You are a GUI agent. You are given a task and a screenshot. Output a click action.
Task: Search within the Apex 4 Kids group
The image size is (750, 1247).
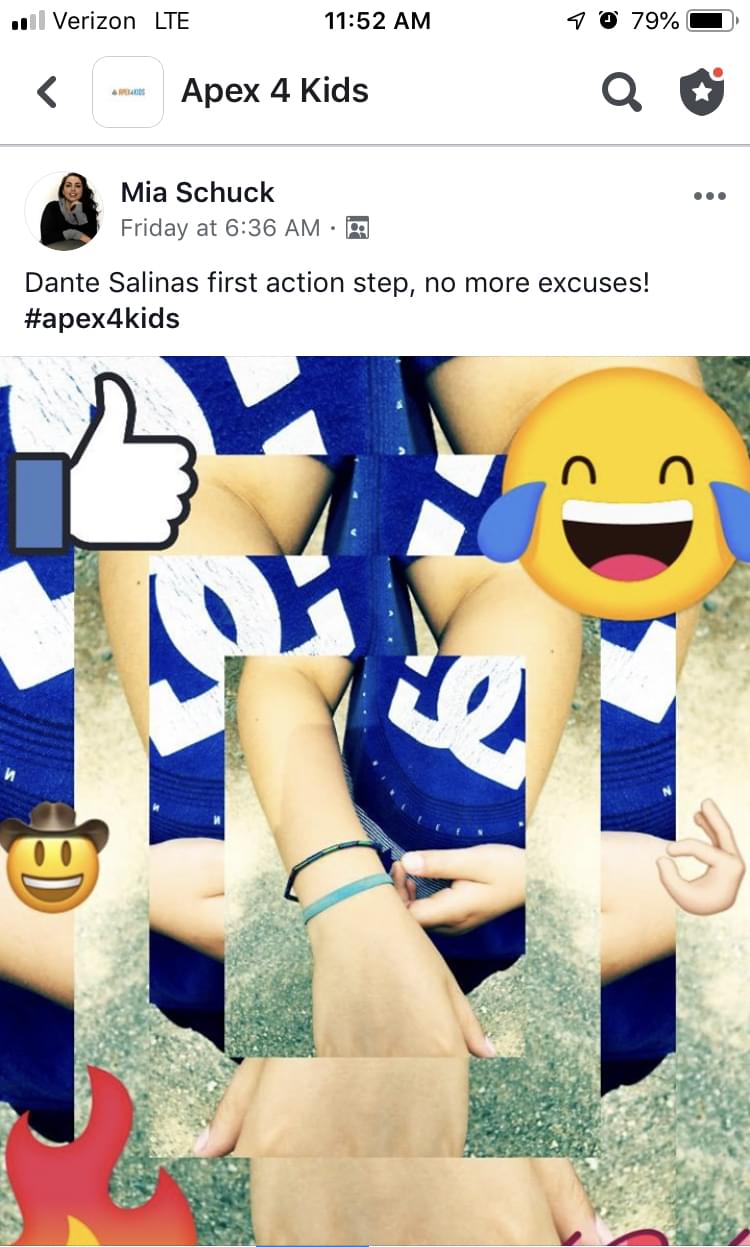[621, 93]
